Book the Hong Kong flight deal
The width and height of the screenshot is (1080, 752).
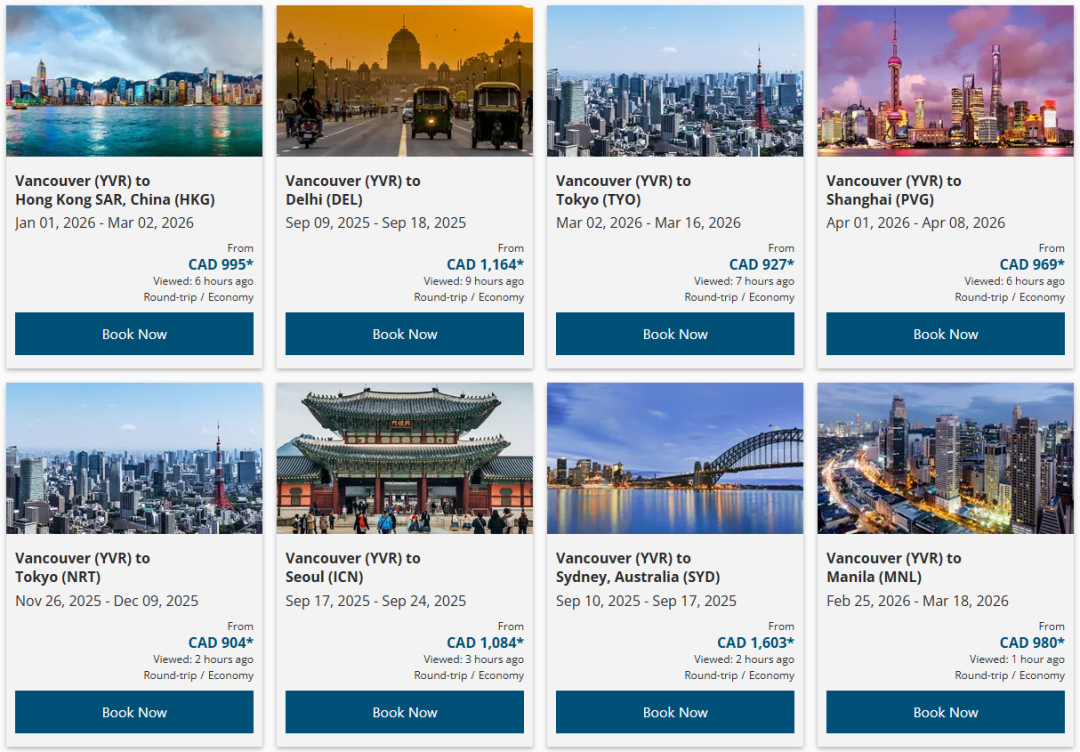pos(134,334)
